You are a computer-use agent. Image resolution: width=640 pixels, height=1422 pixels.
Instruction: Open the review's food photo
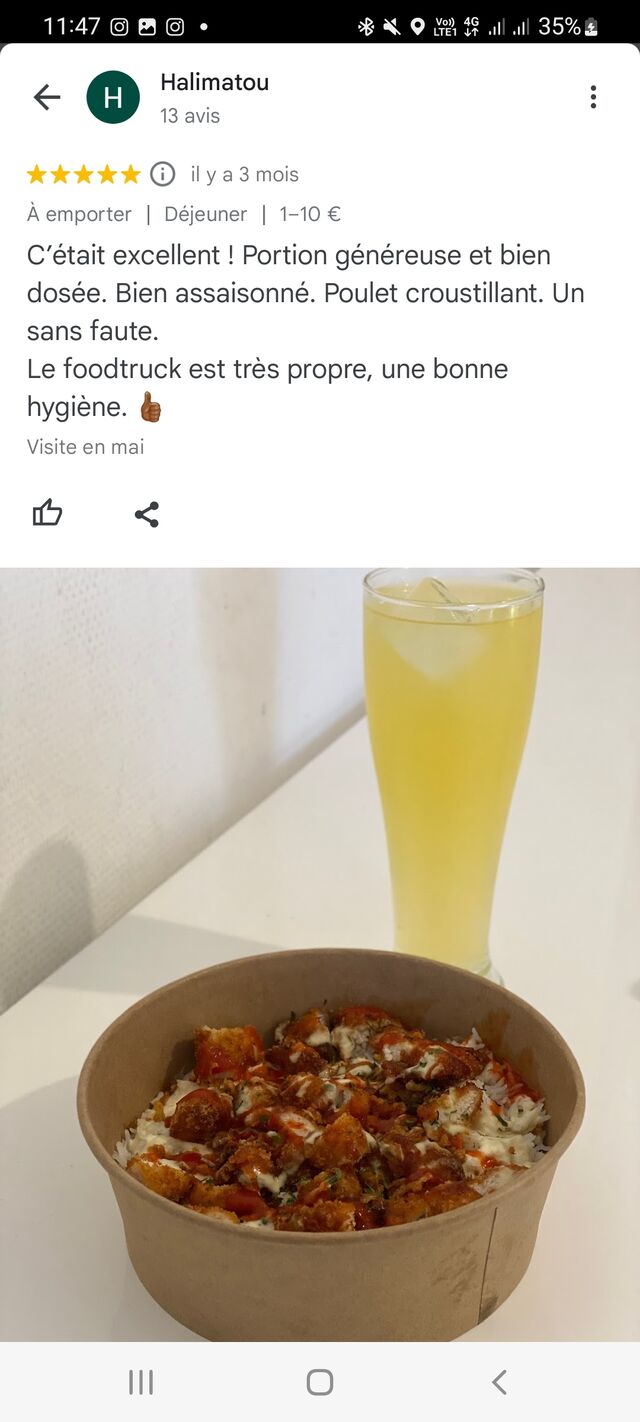320,955
